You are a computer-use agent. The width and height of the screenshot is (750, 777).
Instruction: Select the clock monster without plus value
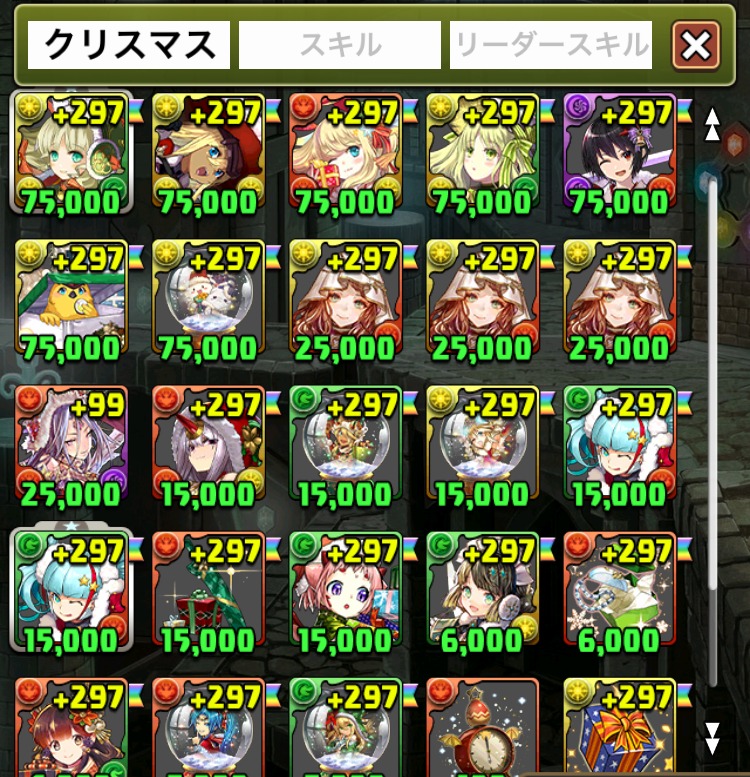point(482,728)
